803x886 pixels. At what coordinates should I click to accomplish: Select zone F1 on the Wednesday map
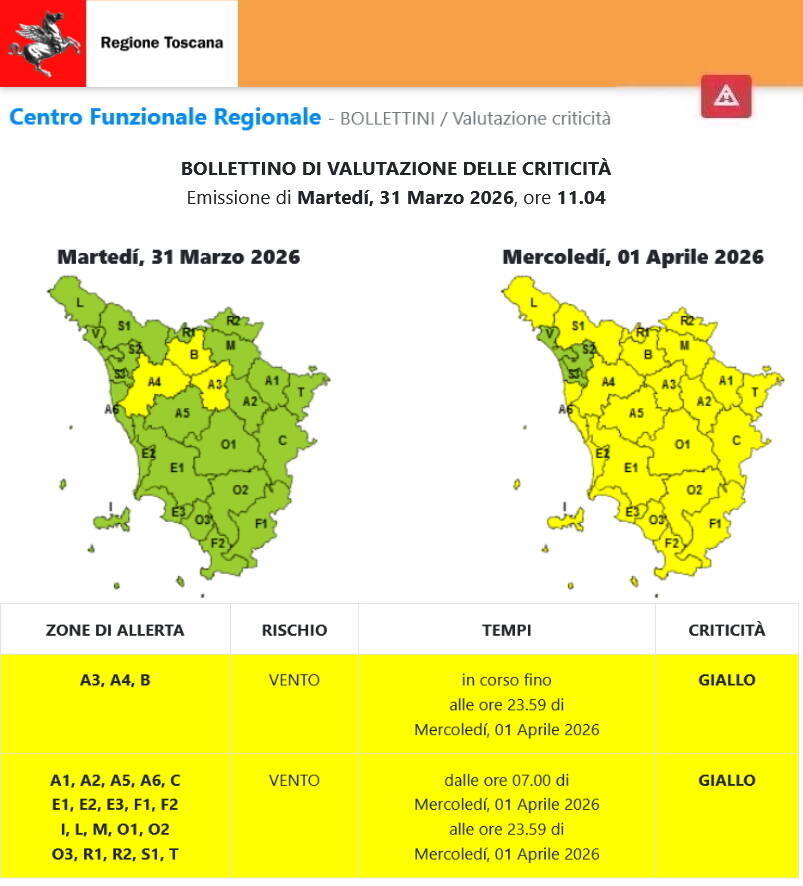coord(715,524)
